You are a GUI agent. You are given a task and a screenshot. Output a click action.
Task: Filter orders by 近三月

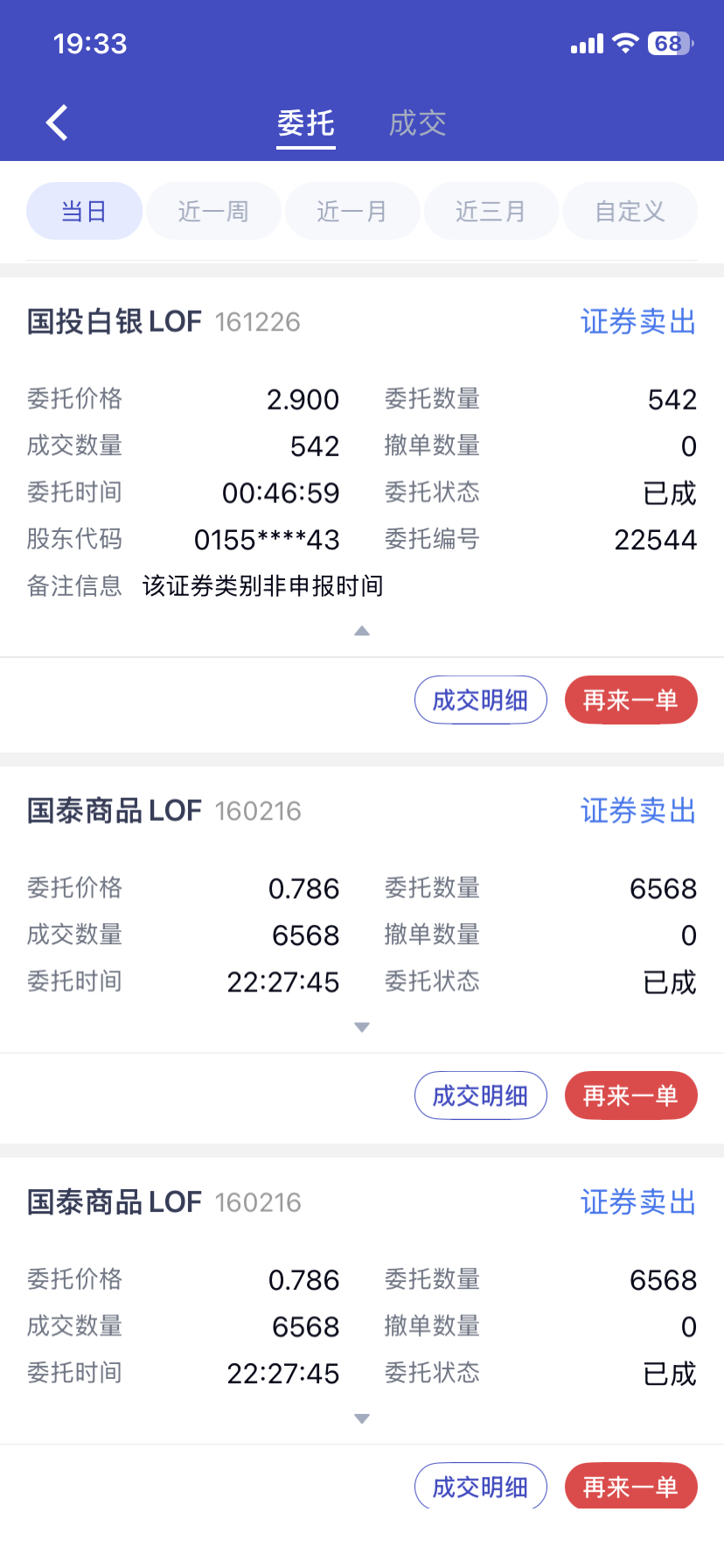click(x=491, y=211)
